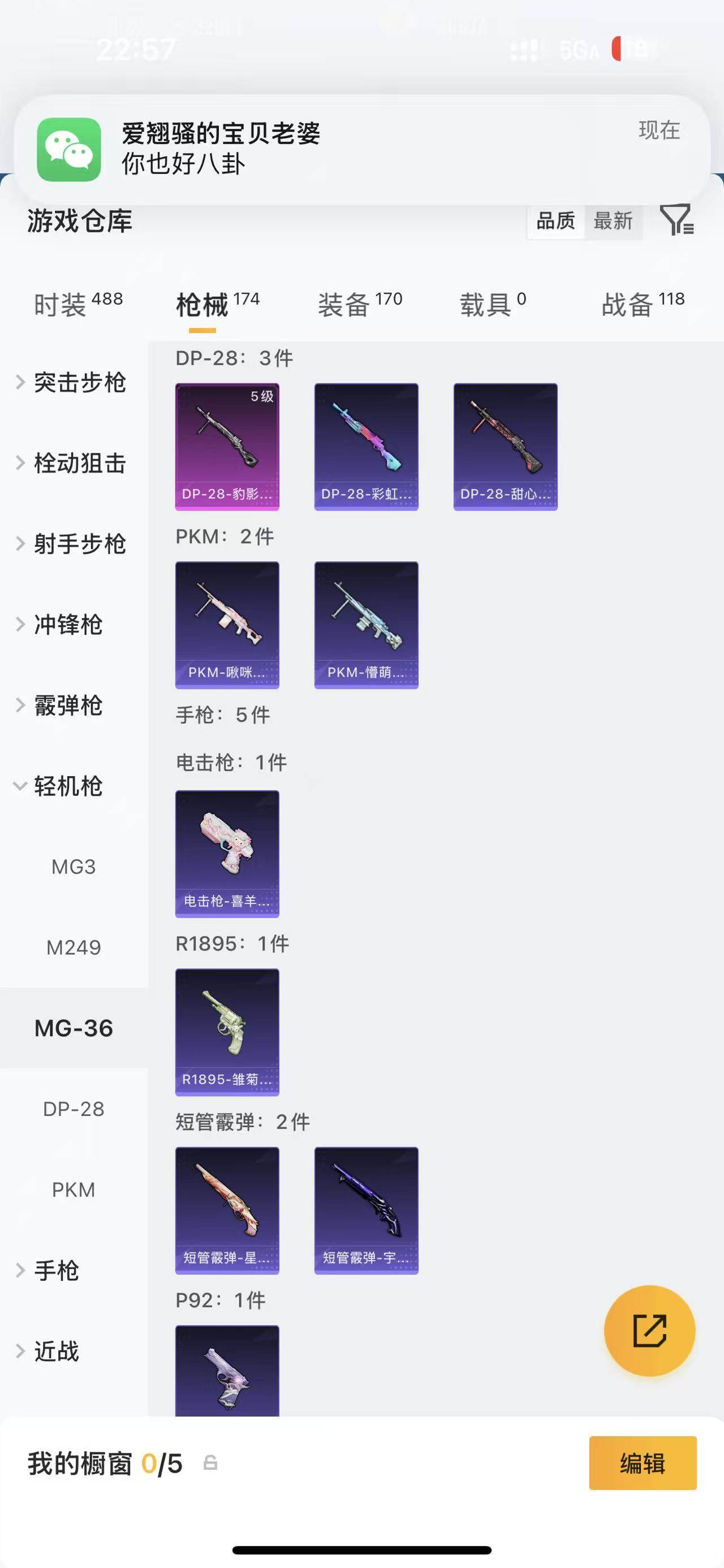Open the R1895-雏菊 revolver skin

(x=227, y=1032)
